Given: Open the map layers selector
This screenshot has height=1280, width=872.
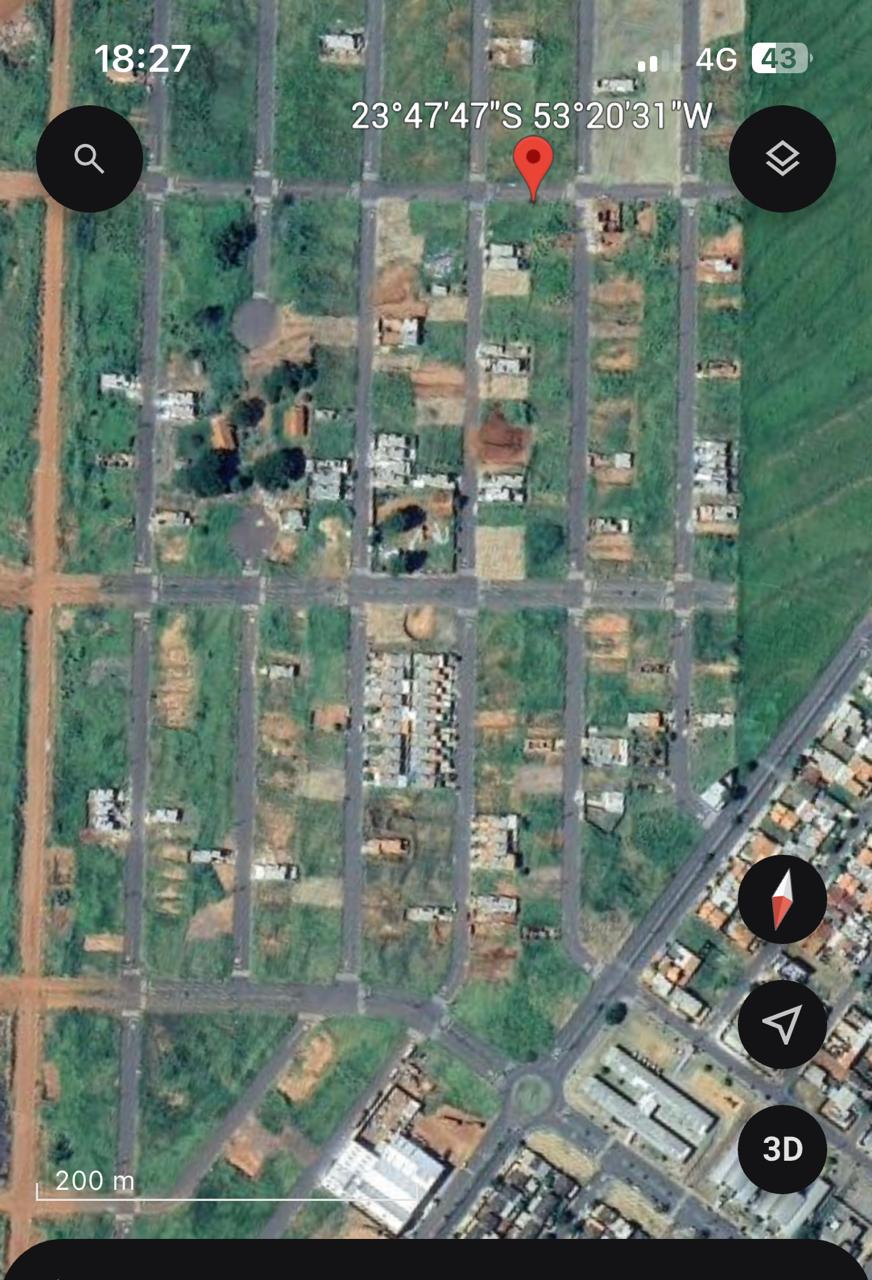Looking at the screenshot, I should click(782, 158).
